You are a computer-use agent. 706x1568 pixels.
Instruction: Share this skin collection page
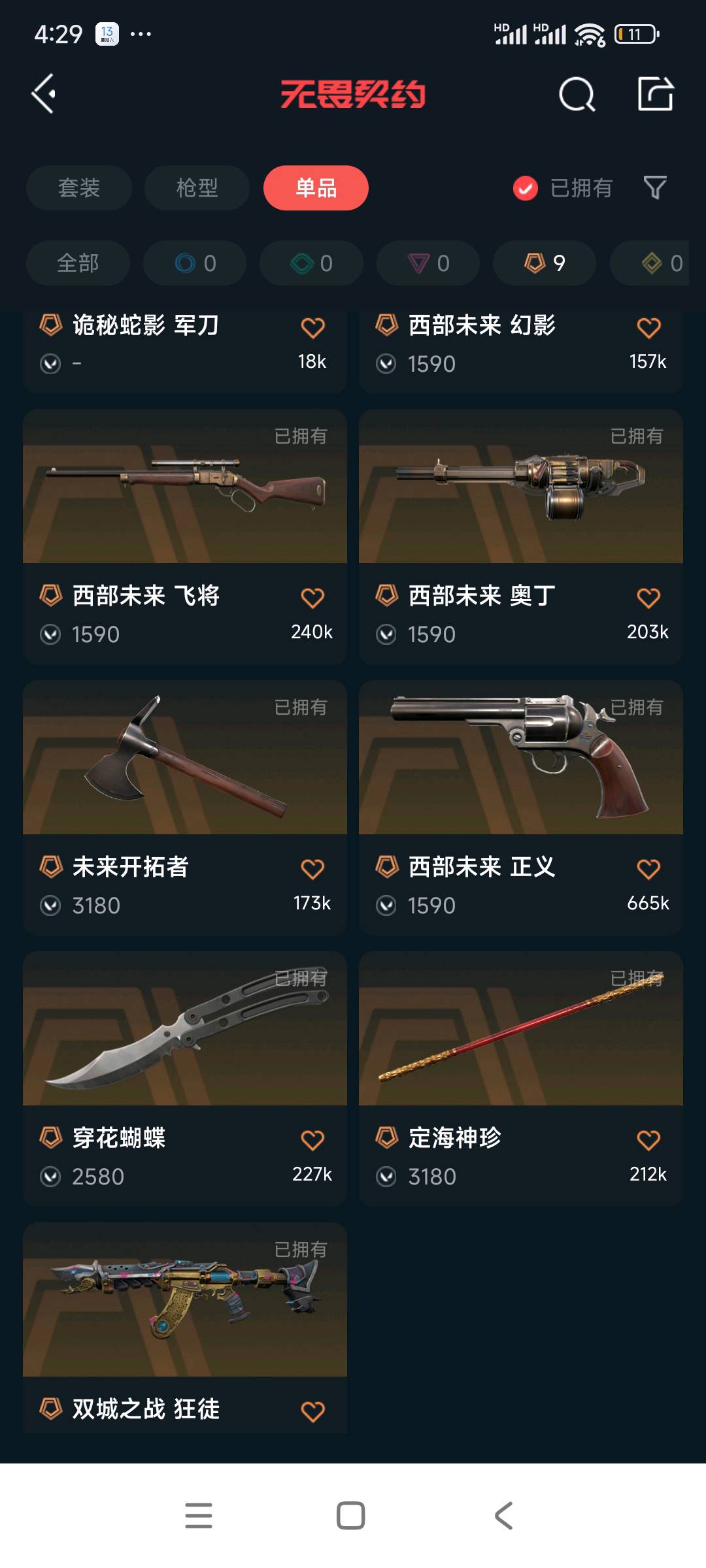click(656, 94)
